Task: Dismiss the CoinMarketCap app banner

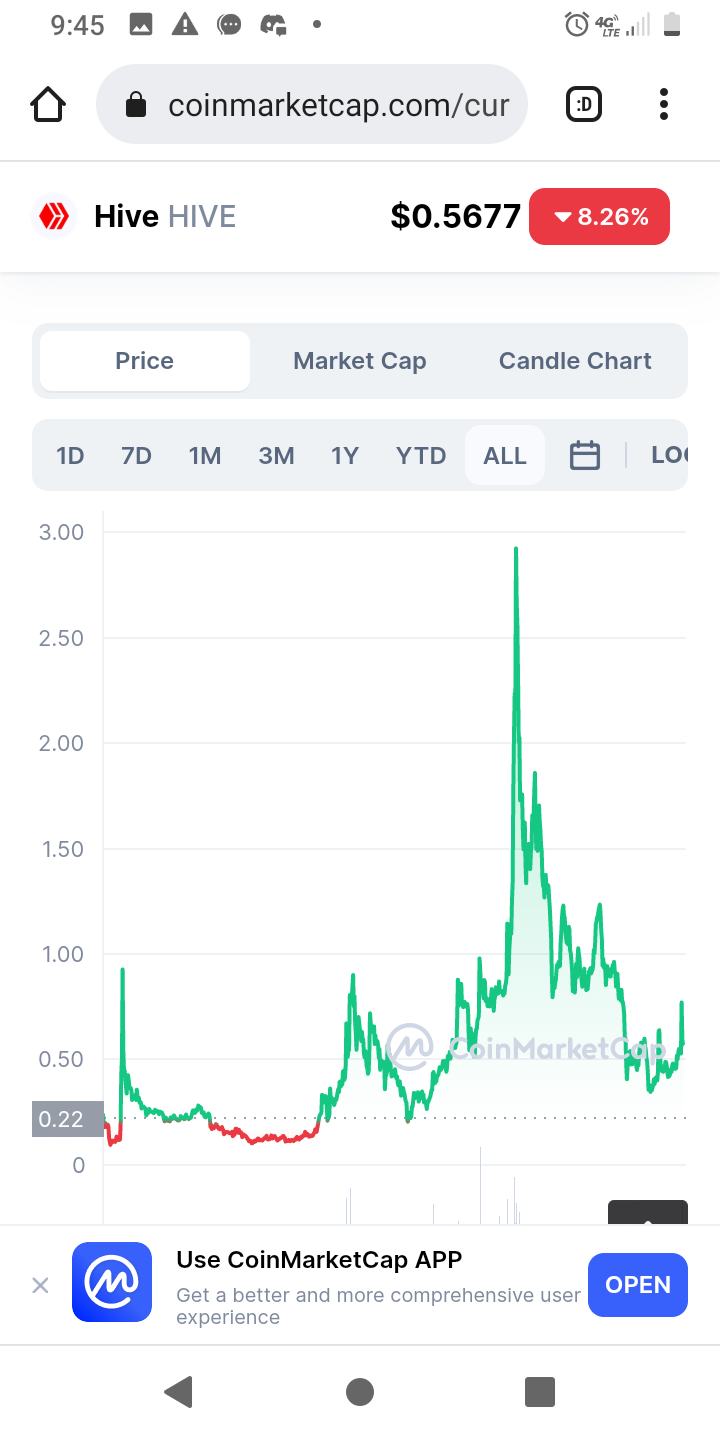Action: (40, 1285)
